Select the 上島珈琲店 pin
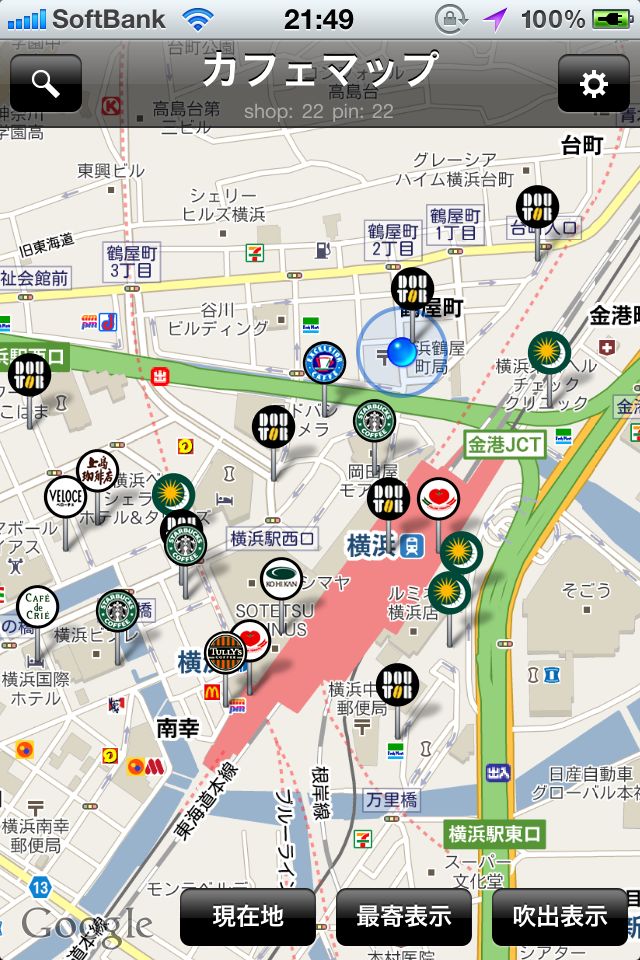640x960 pixels. [x=97, y=467]
